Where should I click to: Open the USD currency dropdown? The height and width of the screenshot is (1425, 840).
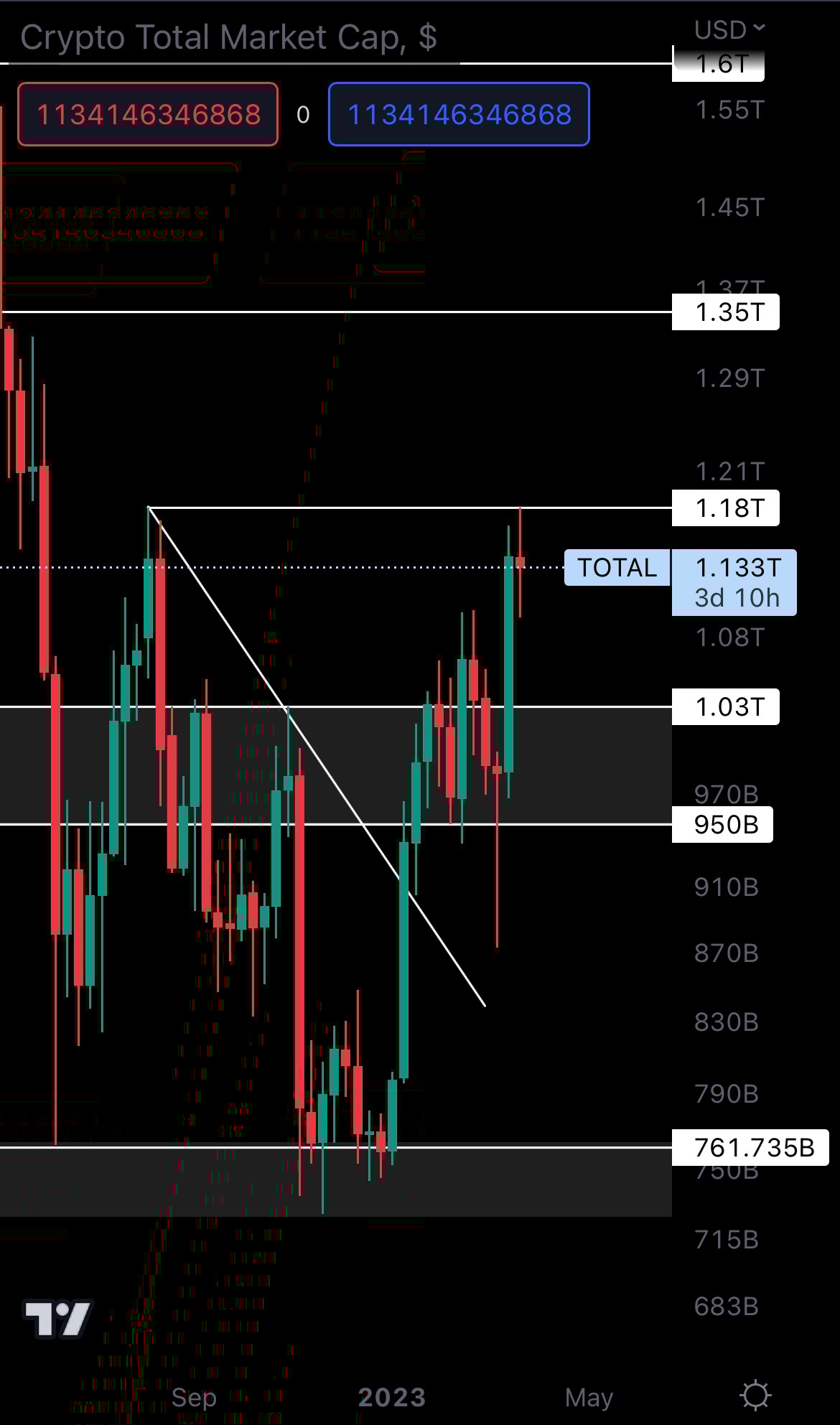(729, 30)
